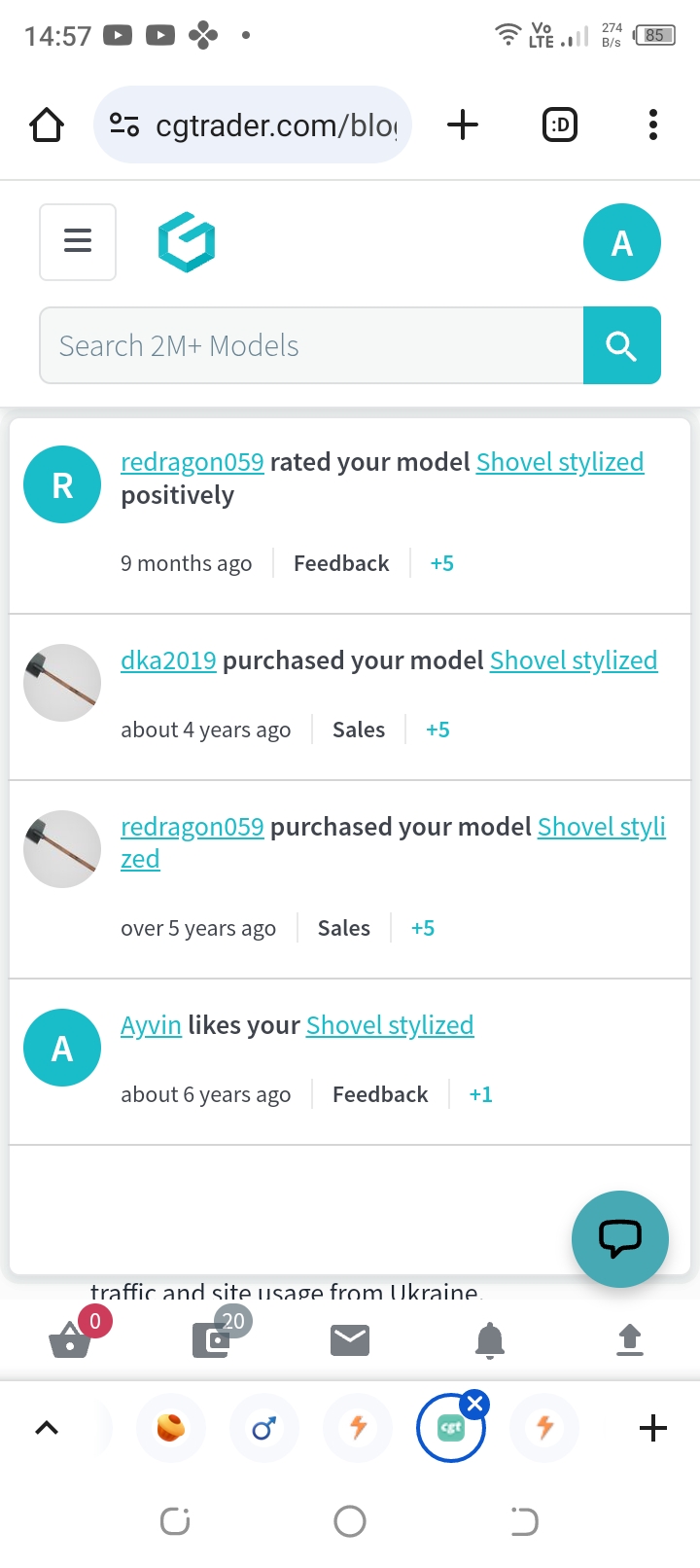Open the messages envelope
Screen dimensions: 700x1568
pyautogui.click(x=350, y=1340)
